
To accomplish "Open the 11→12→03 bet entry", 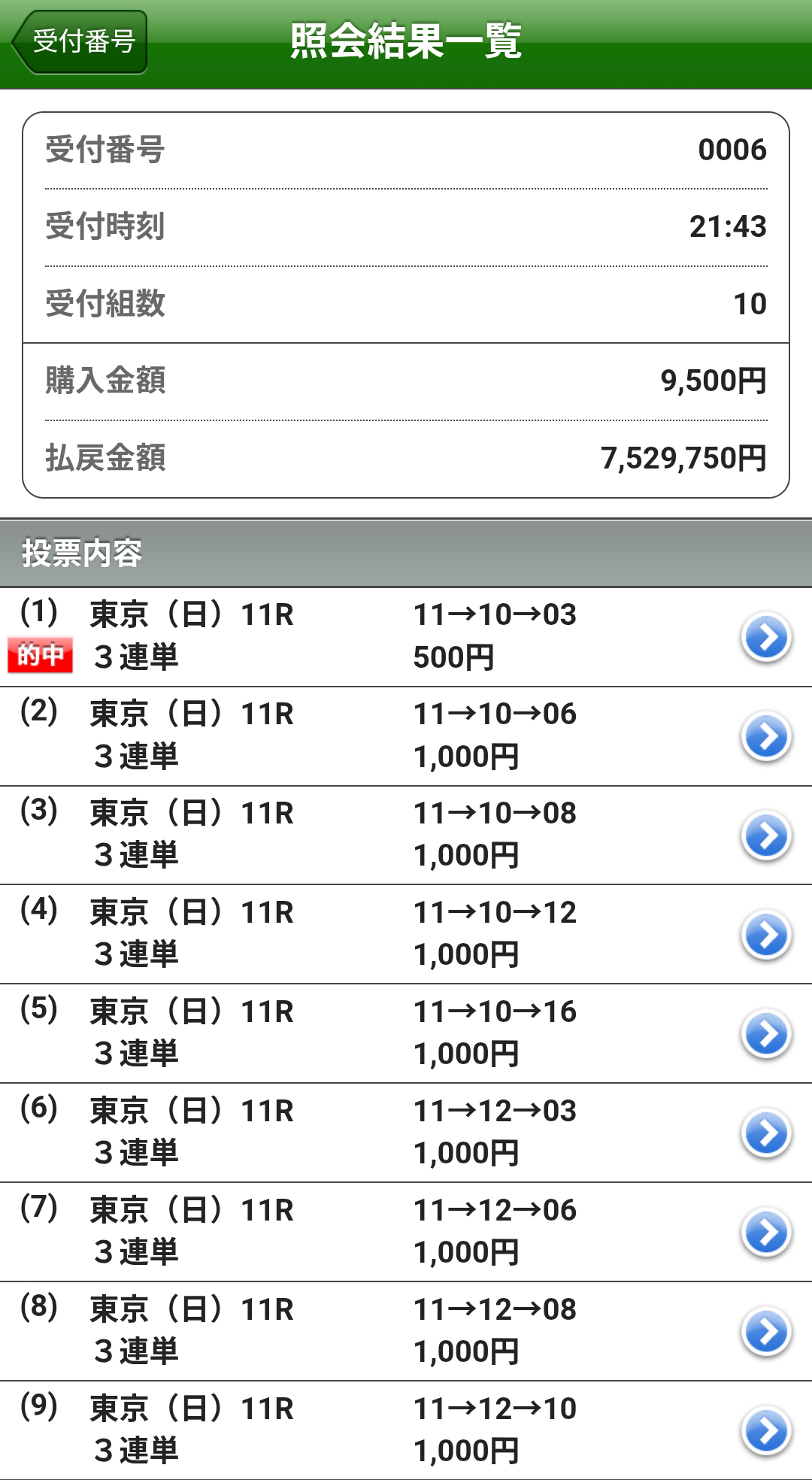I will tap(406, 1133).
